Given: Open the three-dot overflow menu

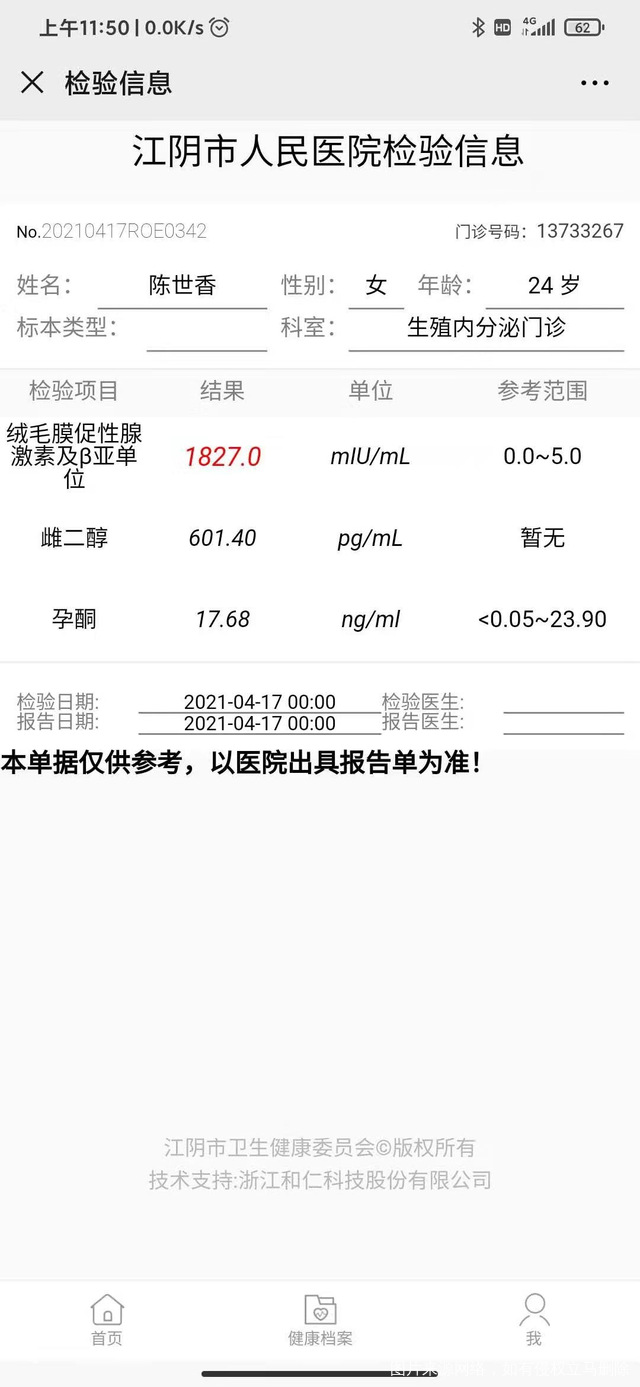Looking at the screenshot, I should click(x=595, y=83).
